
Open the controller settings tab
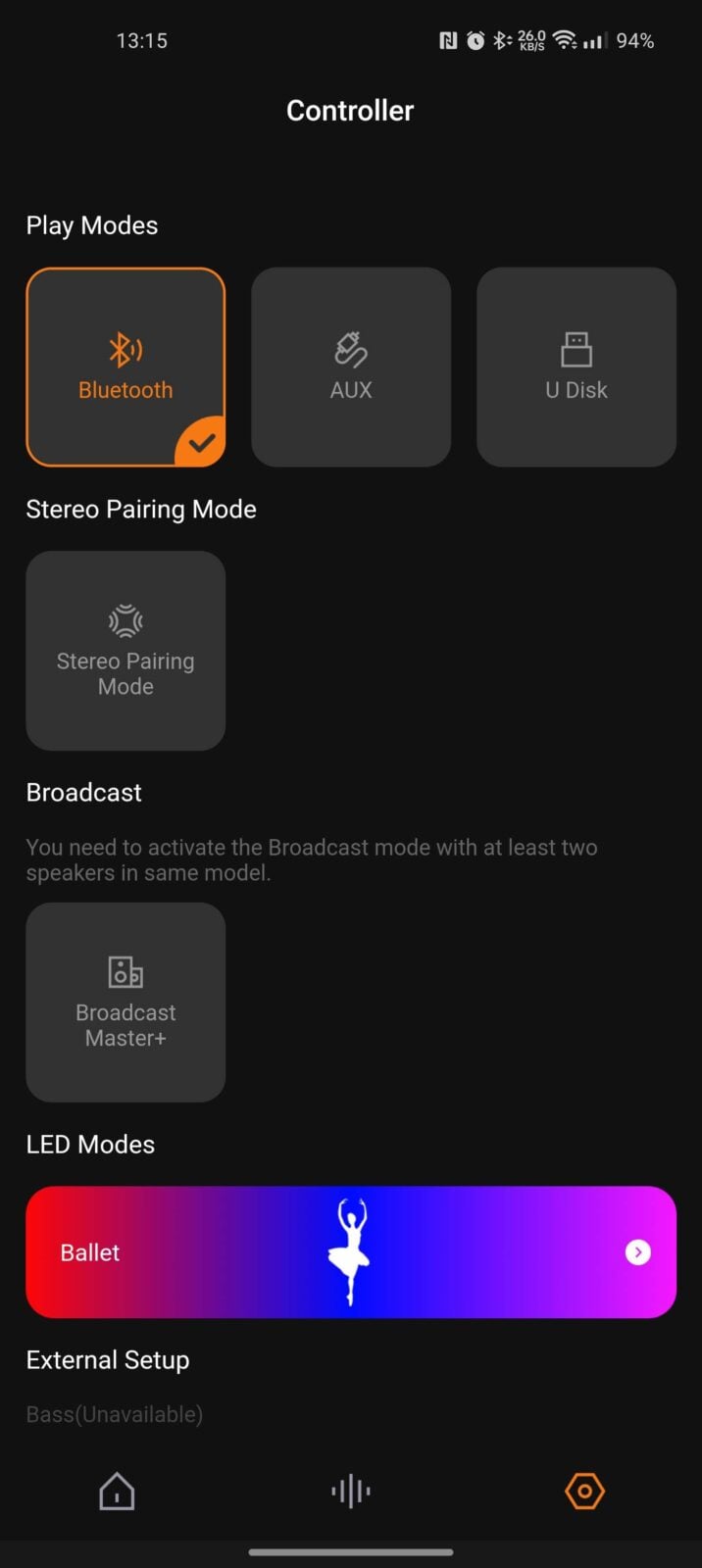pyautogui.click(x=584, y=1492)
